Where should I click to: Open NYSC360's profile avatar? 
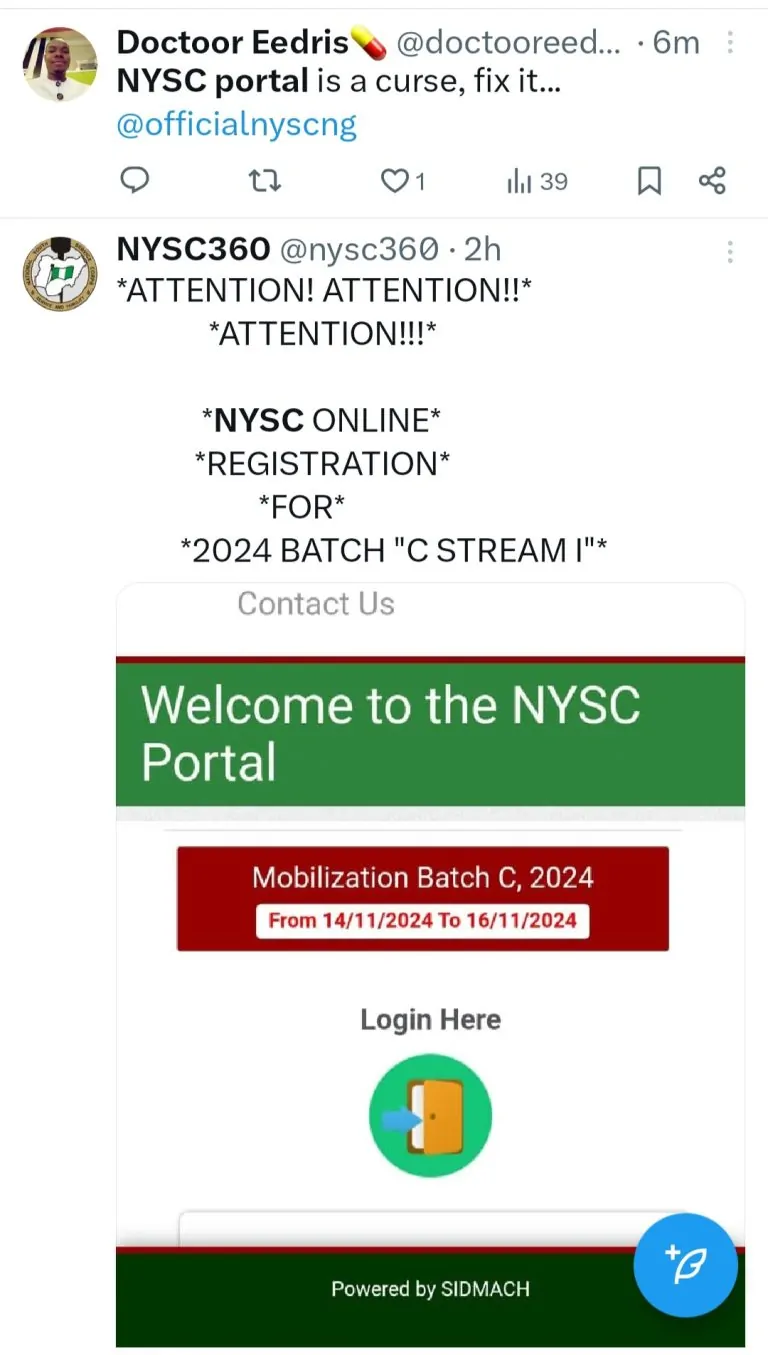click(60, 274)
